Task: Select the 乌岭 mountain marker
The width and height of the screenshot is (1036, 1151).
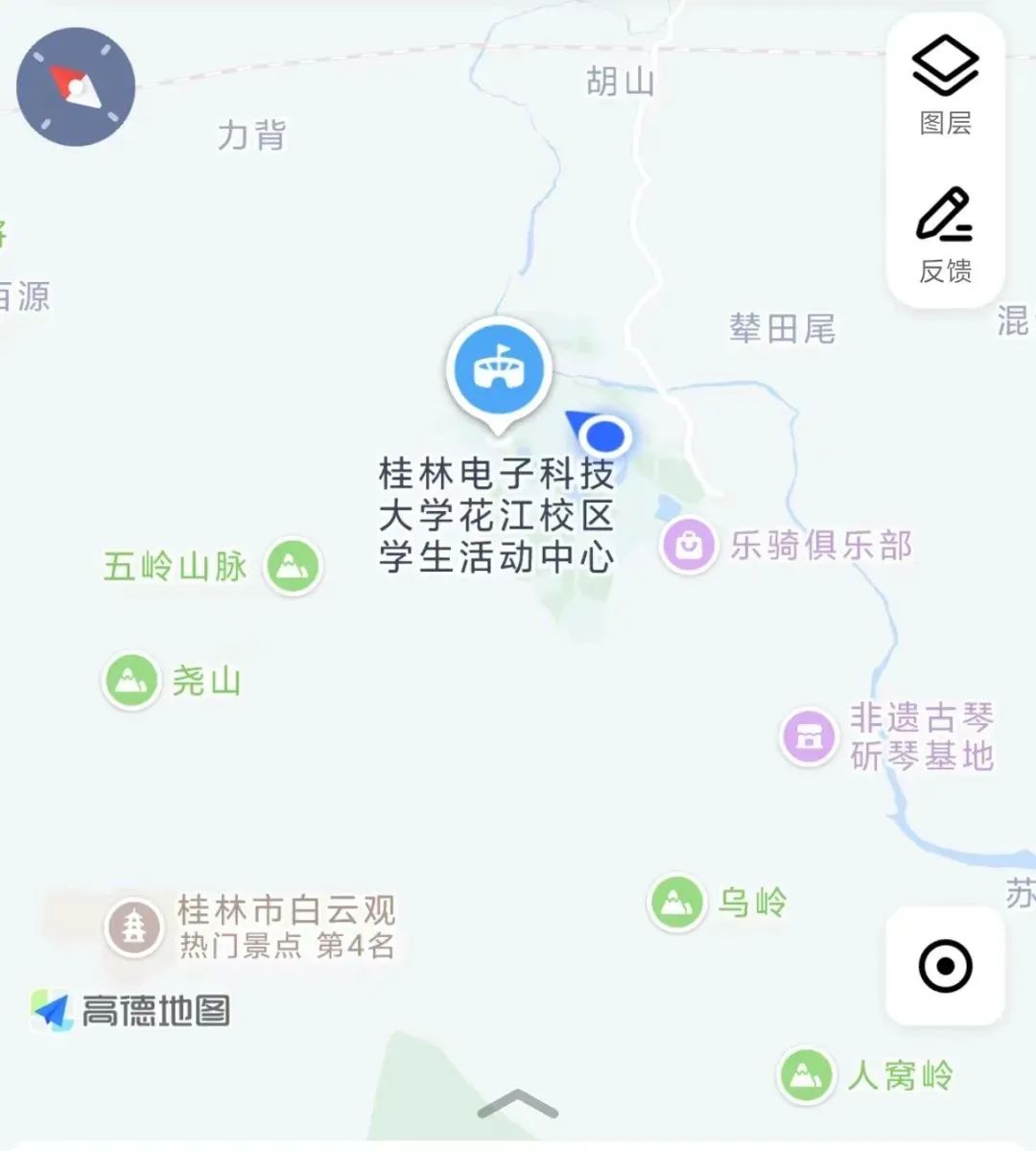Action: pos(676,903)
